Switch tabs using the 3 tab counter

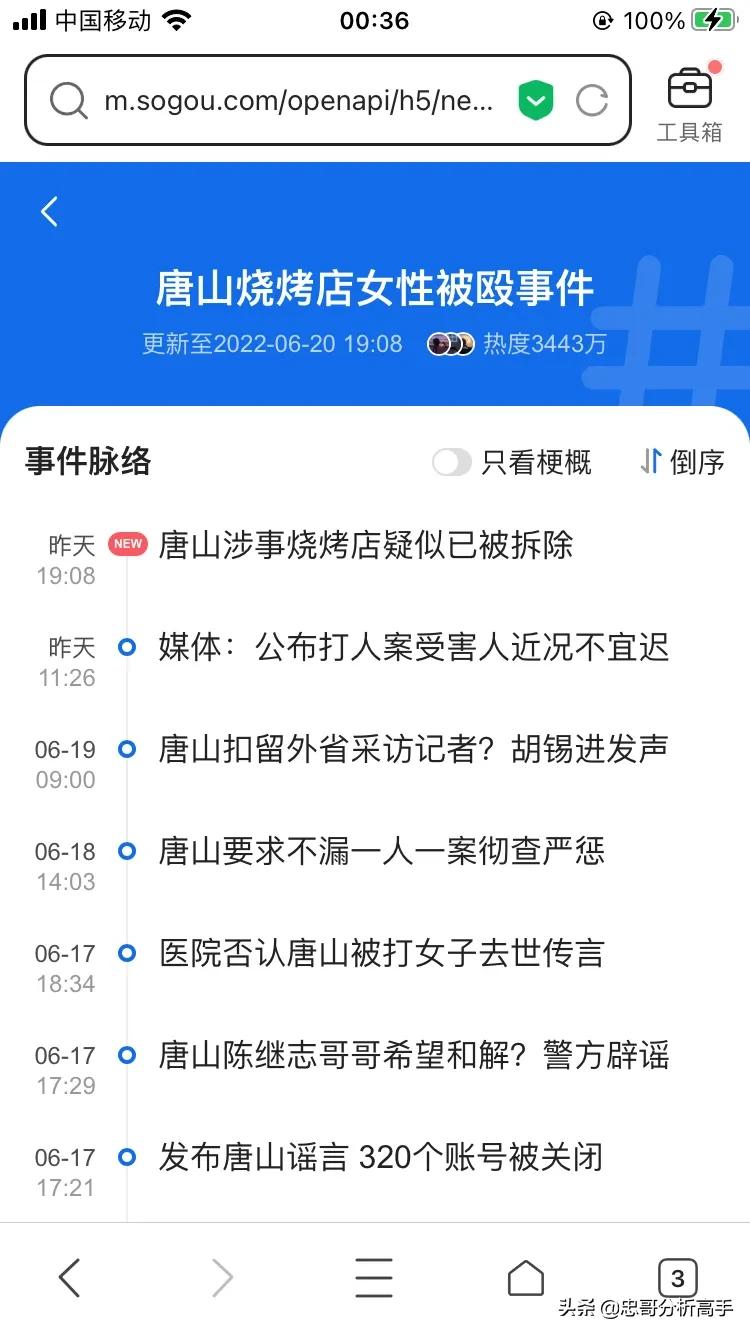pyautogui.click(x=678, y=1277)
